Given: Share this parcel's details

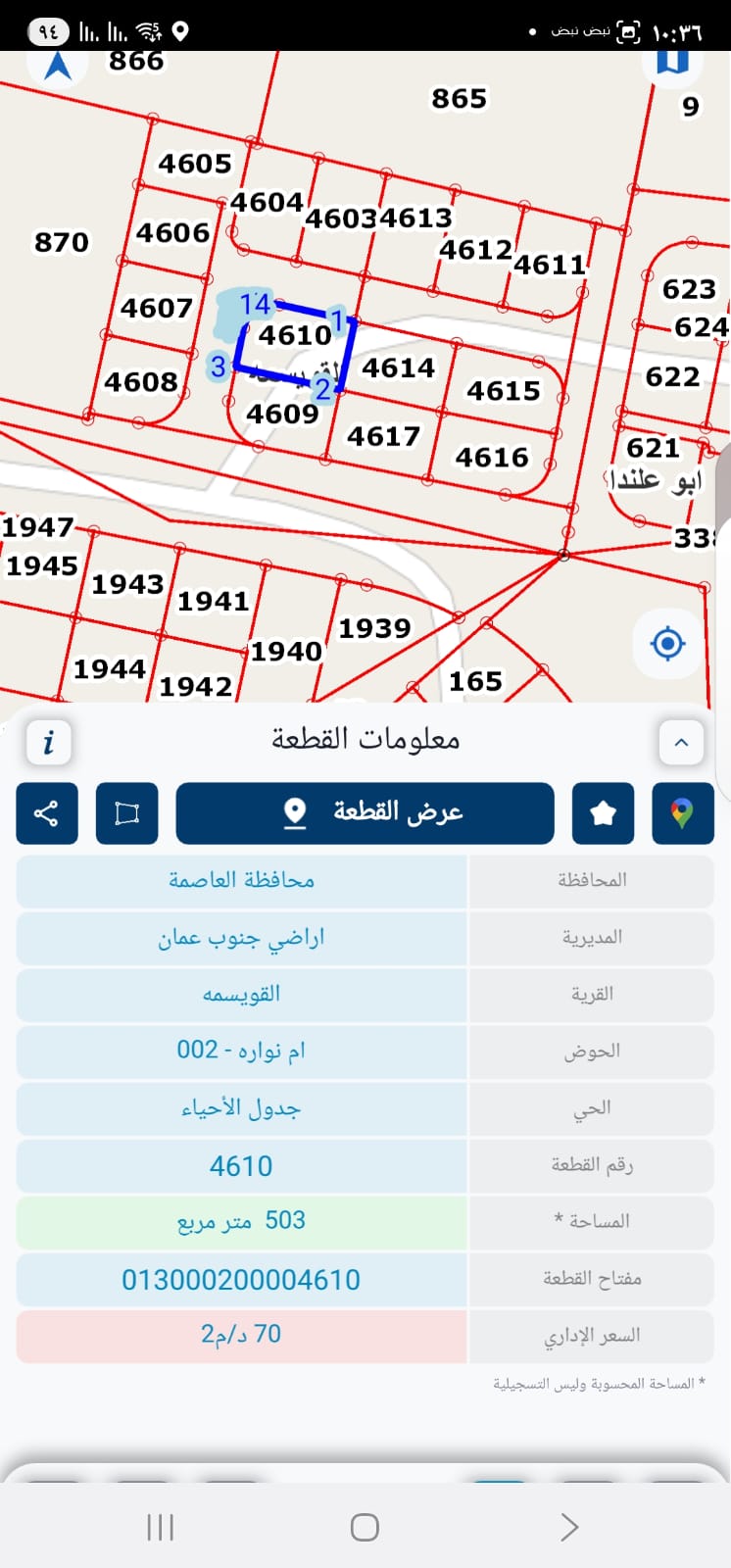Looking at the screenshot, I should pyautogui.click(x=47, y=812).
